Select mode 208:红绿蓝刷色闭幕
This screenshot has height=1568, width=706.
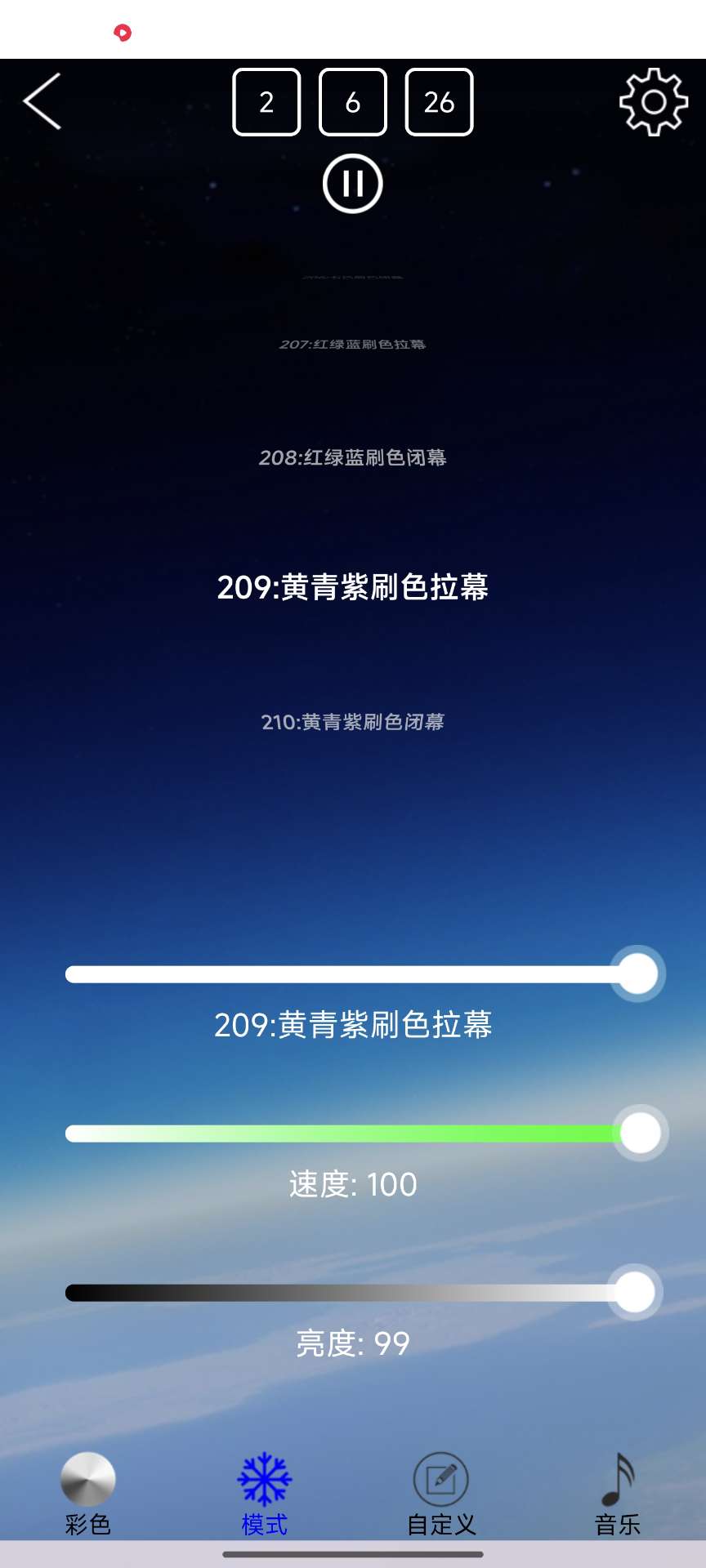tap(352, 457)
